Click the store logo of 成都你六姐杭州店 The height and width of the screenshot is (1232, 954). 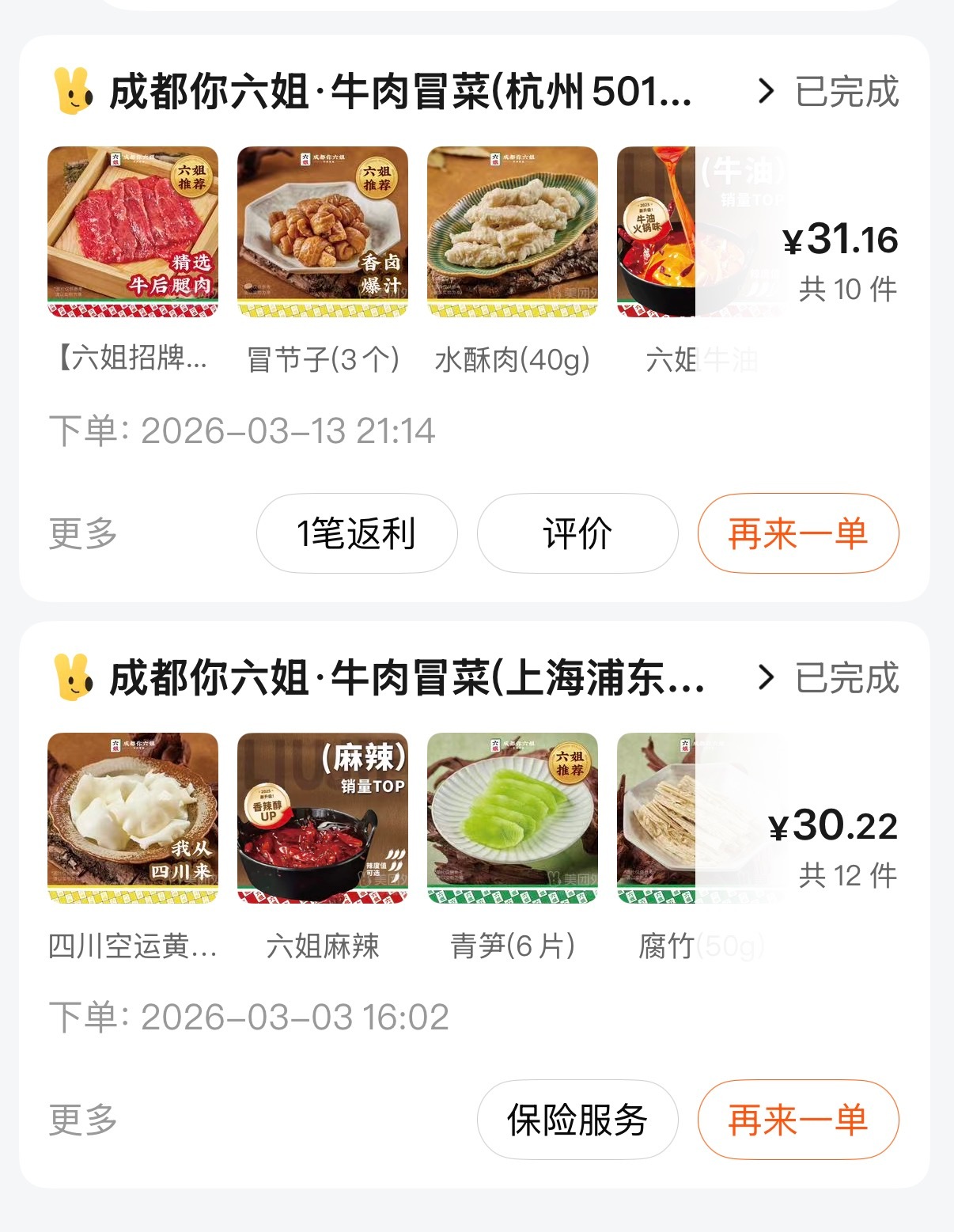(72, 93)
